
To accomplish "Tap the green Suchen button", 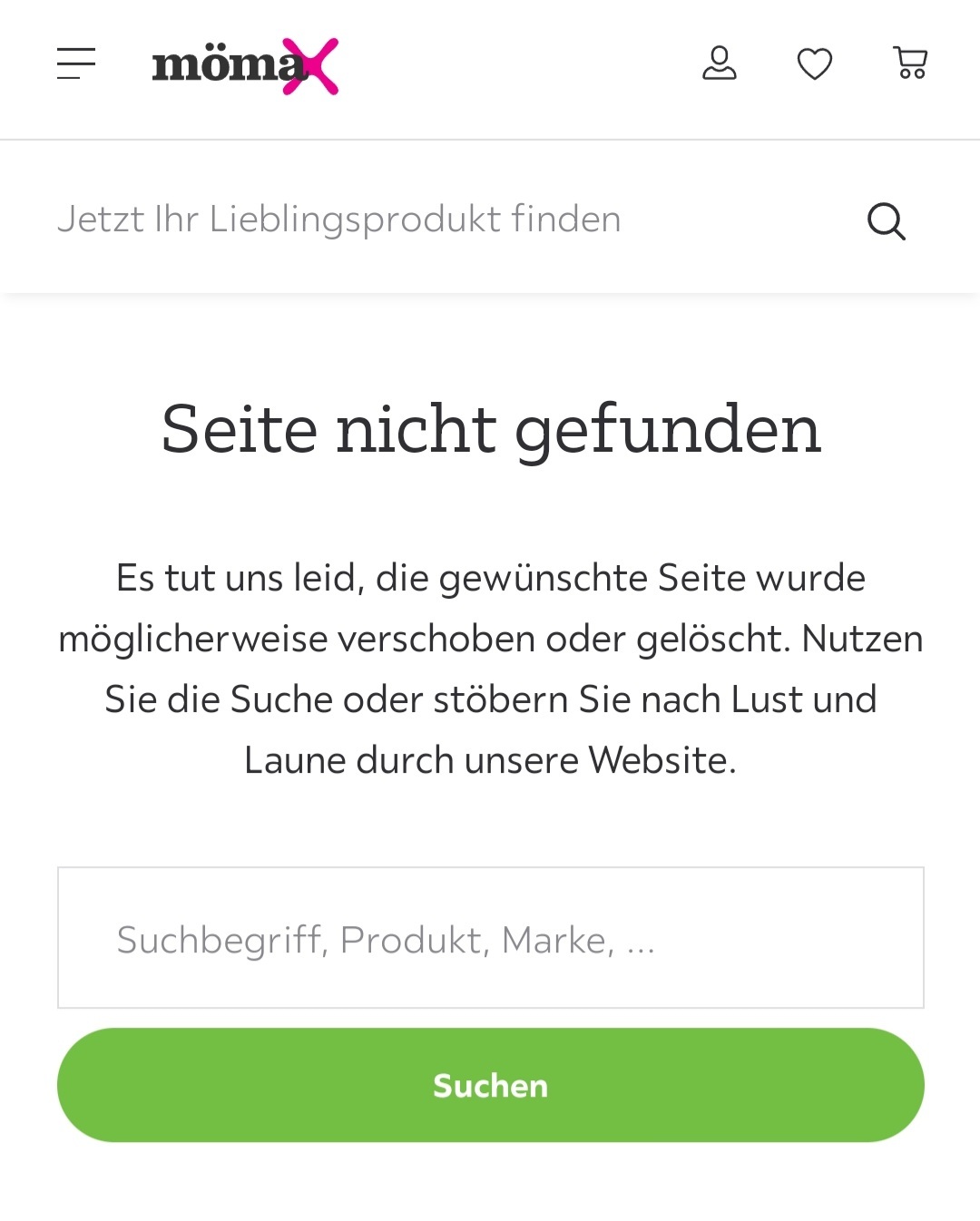I will 490,1085.
